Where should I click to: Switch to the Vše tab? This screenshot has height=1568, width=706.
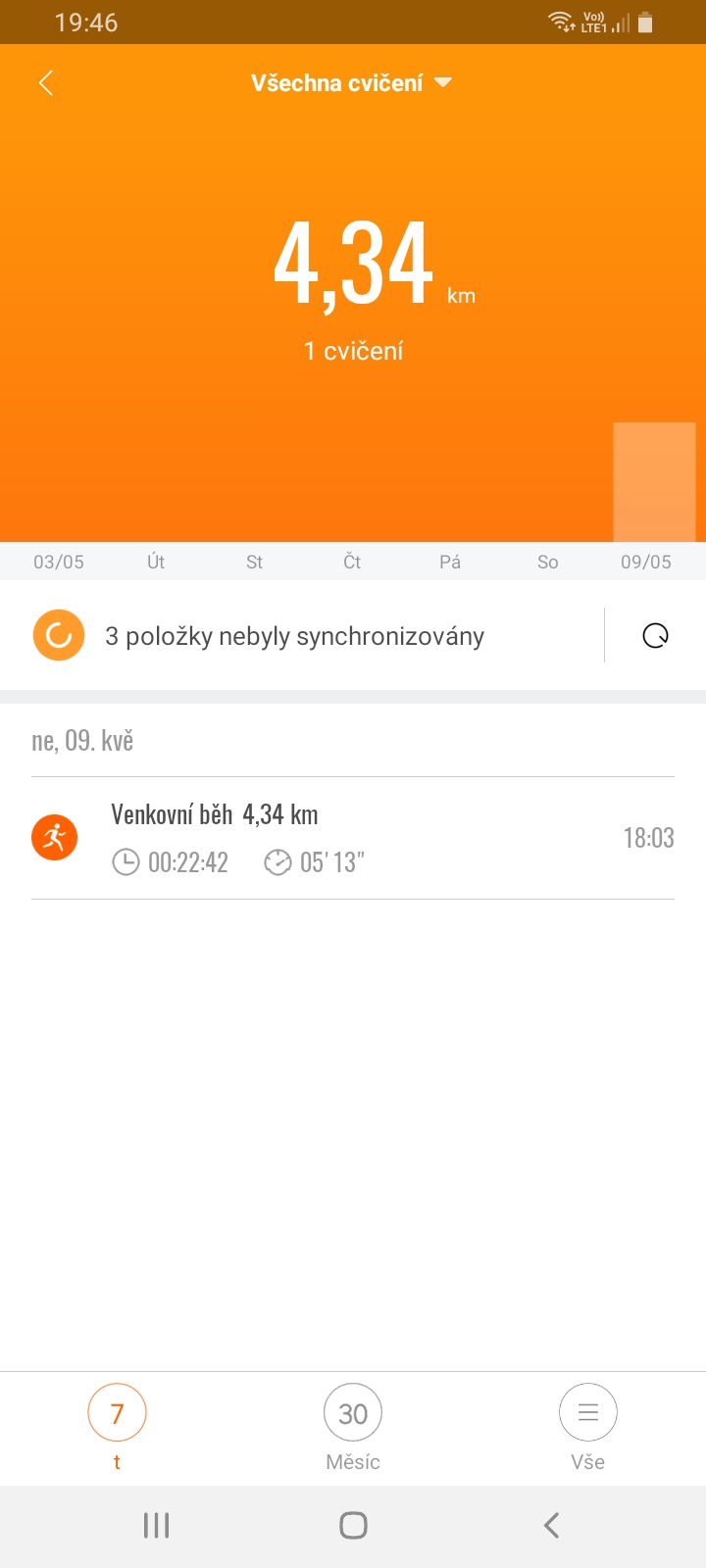click(588, 1428)
